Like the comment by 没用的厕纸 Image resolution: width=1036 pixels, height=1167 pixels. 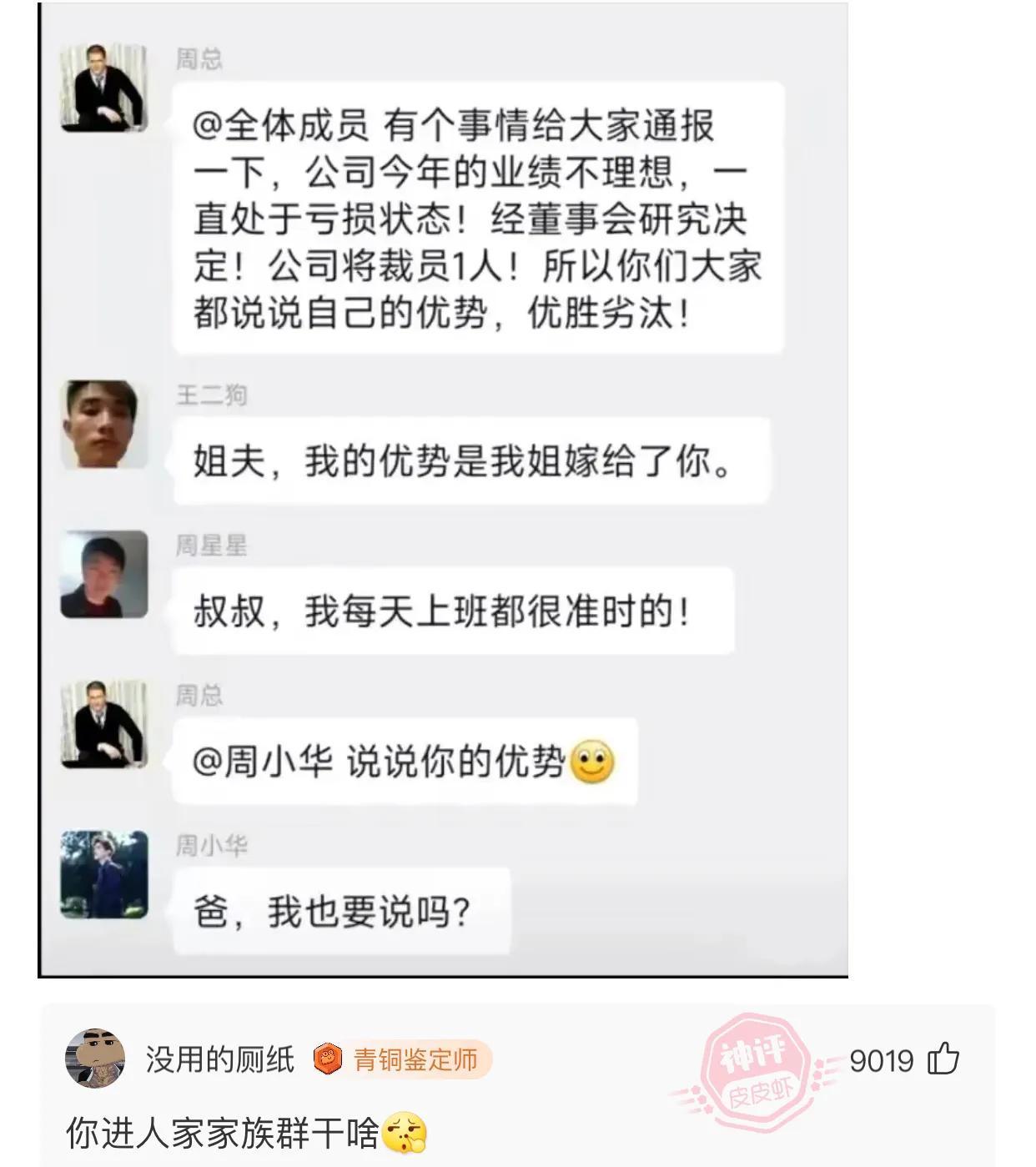coord(943,1059)
